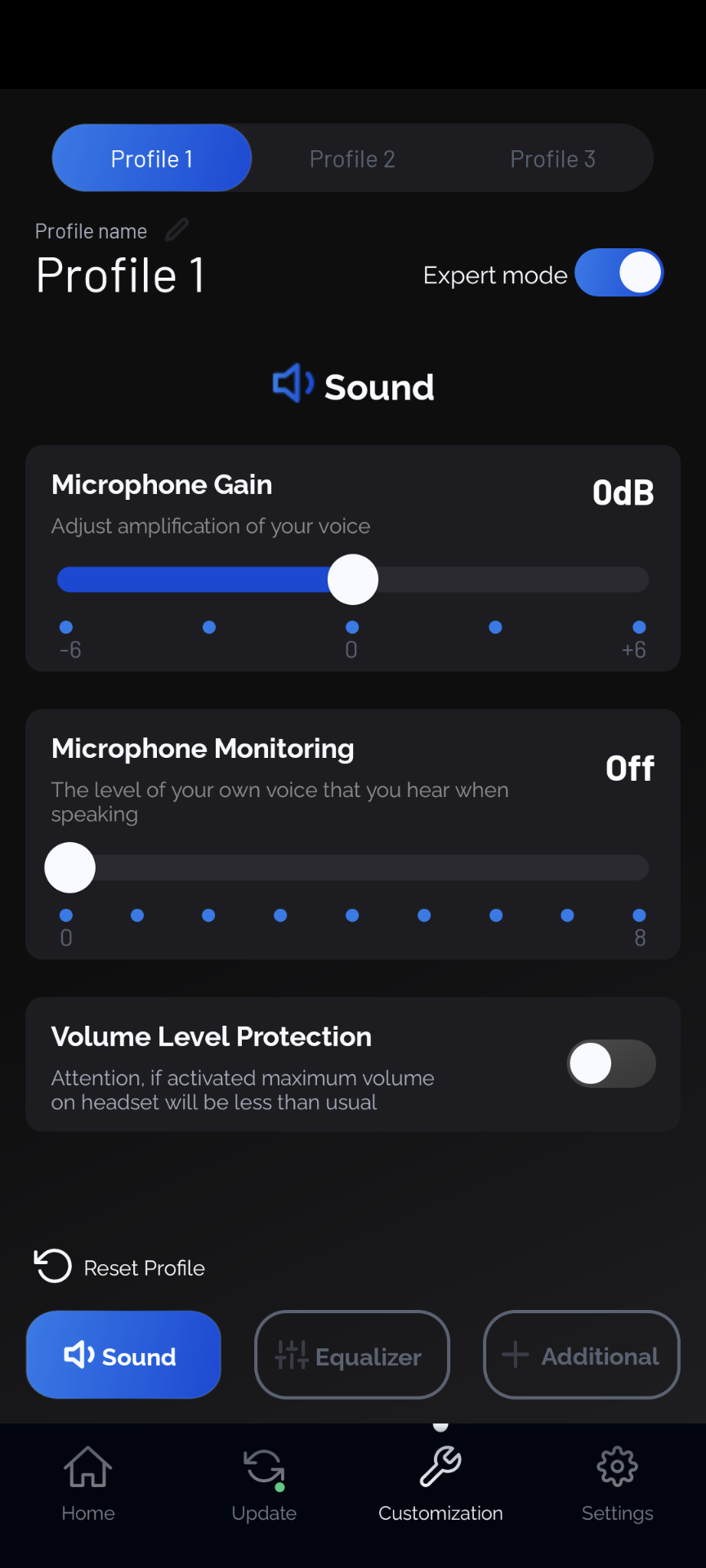Tap the Customization tab
Image resolution: width=706 pixels, height=1568 pixels.
click(x=440, y=1484)
